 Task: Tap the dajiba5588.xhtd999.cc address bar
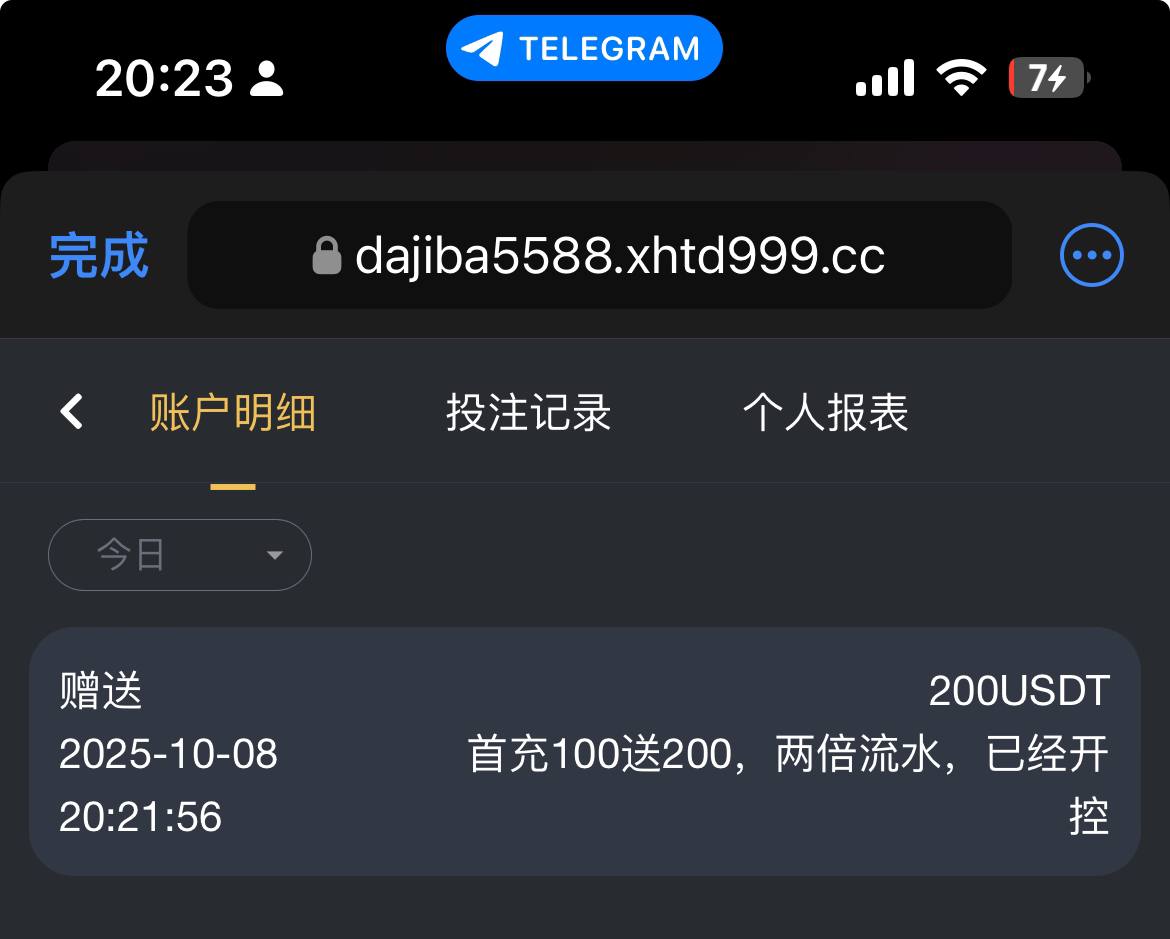tap(599, 256)
